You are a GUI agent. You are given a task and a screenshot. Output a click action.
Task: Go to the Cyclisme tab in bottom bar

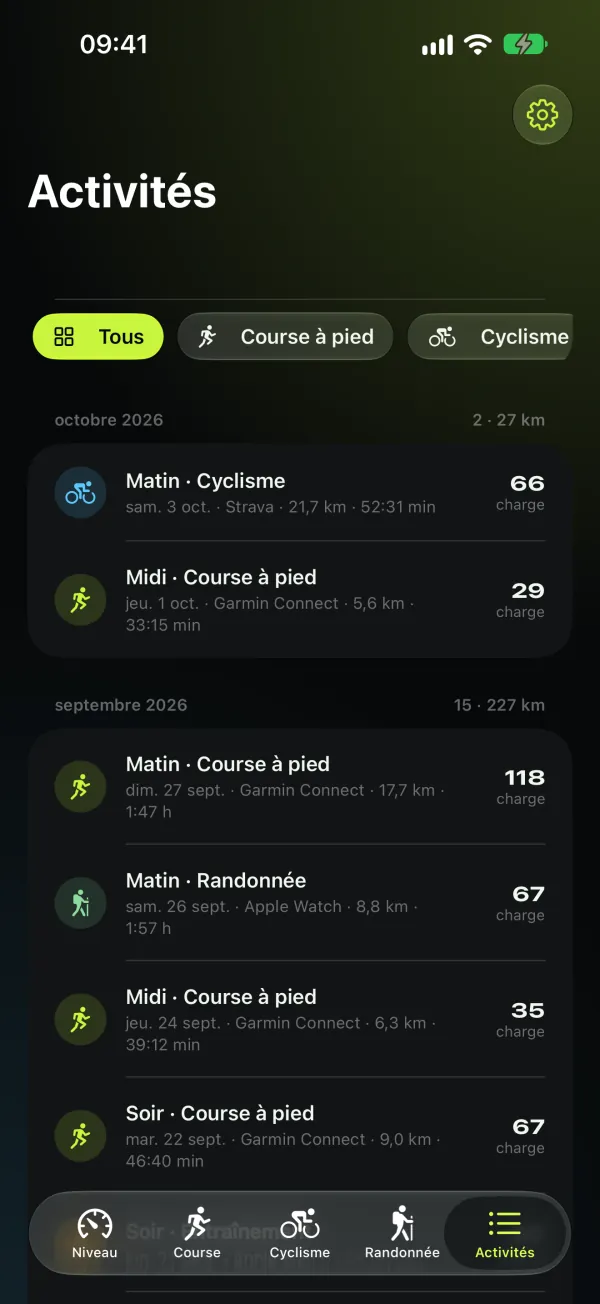click(x=300, y=1233)
